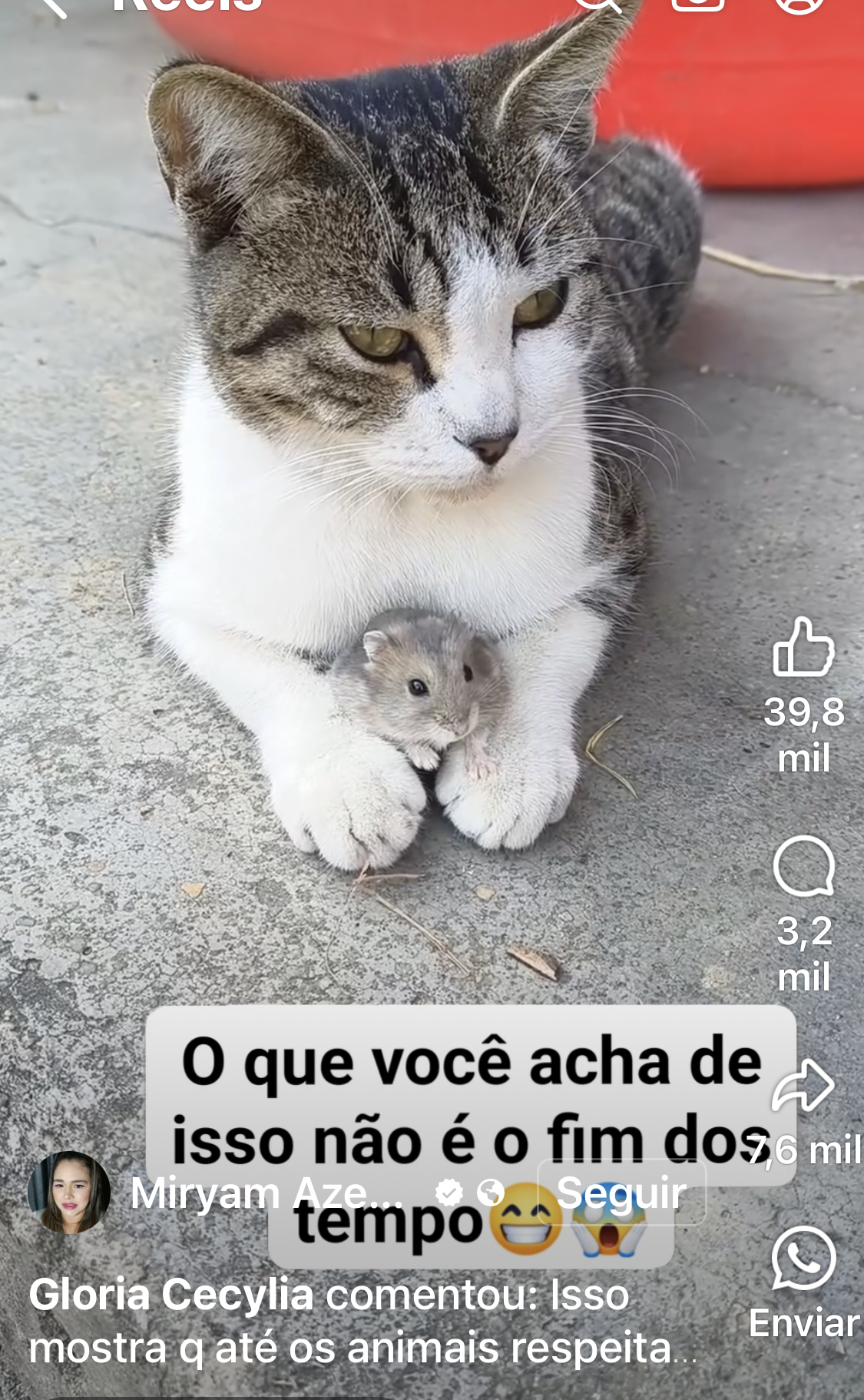Open search from the top bar
The width and height of the screenshot is (864, 1400).
(x=598, y=5)
